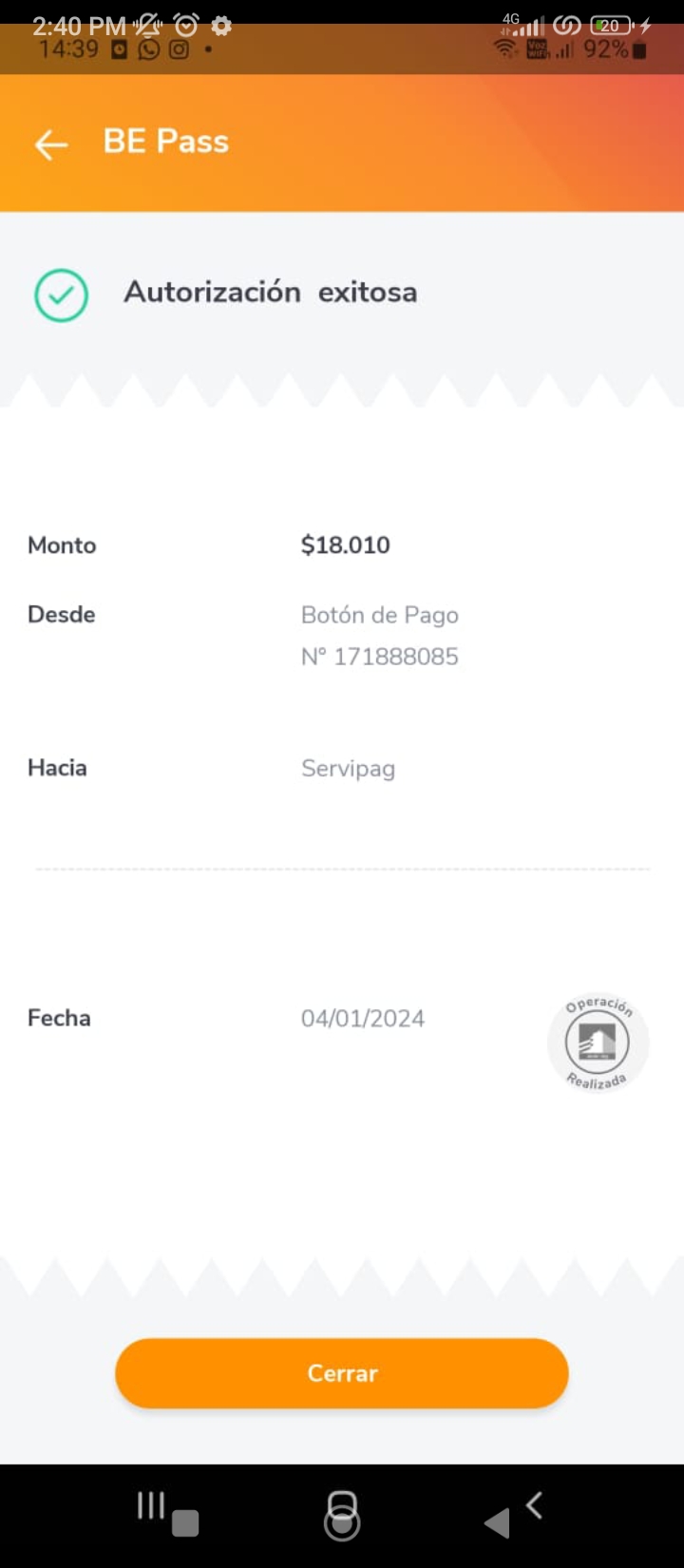Tap the Servipag recipient link
This screenshot has width=684, height=1568.
[348, 768]
